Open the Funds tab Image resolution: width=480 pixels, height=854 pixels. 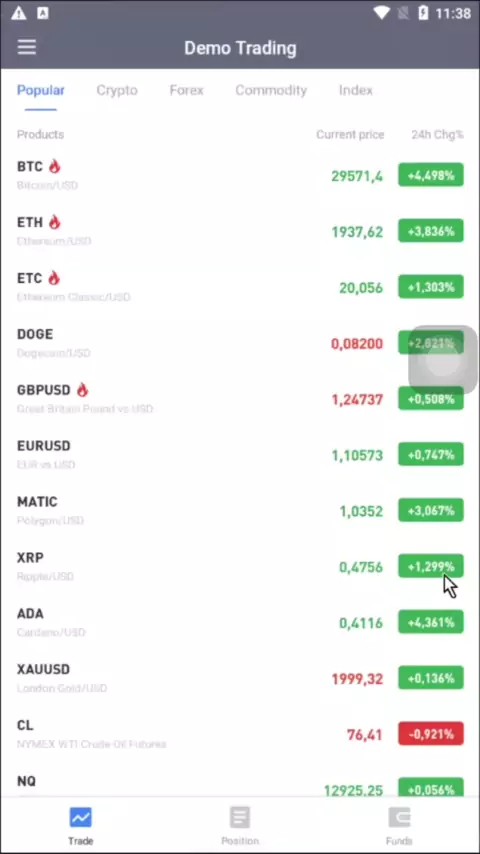(x=399, y=826)
